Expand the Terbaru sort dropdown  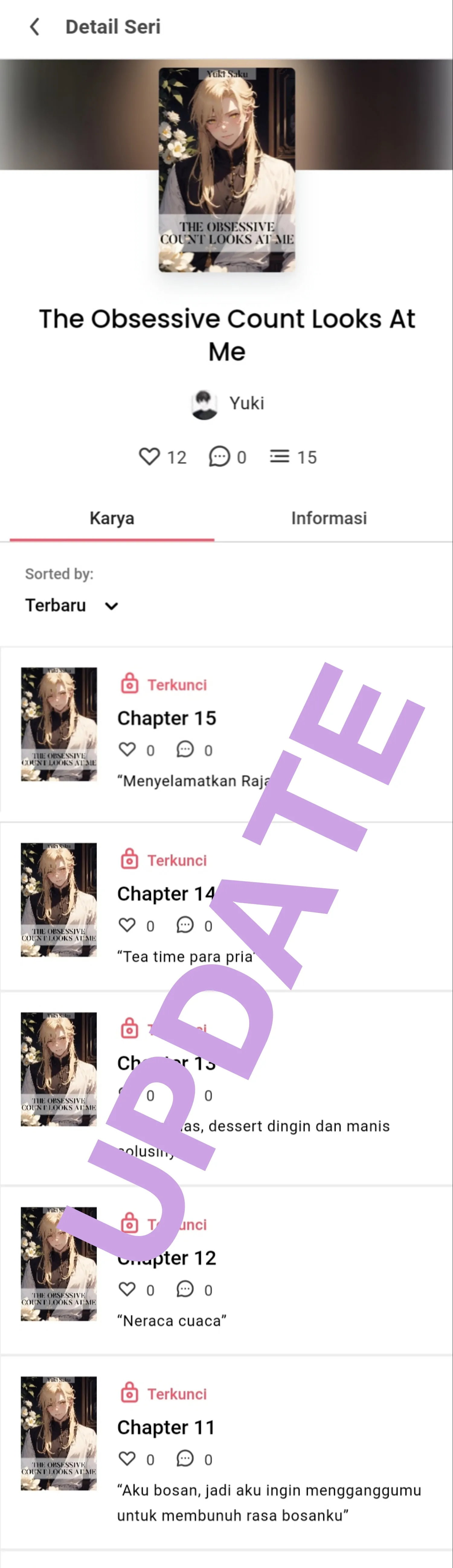72,606
